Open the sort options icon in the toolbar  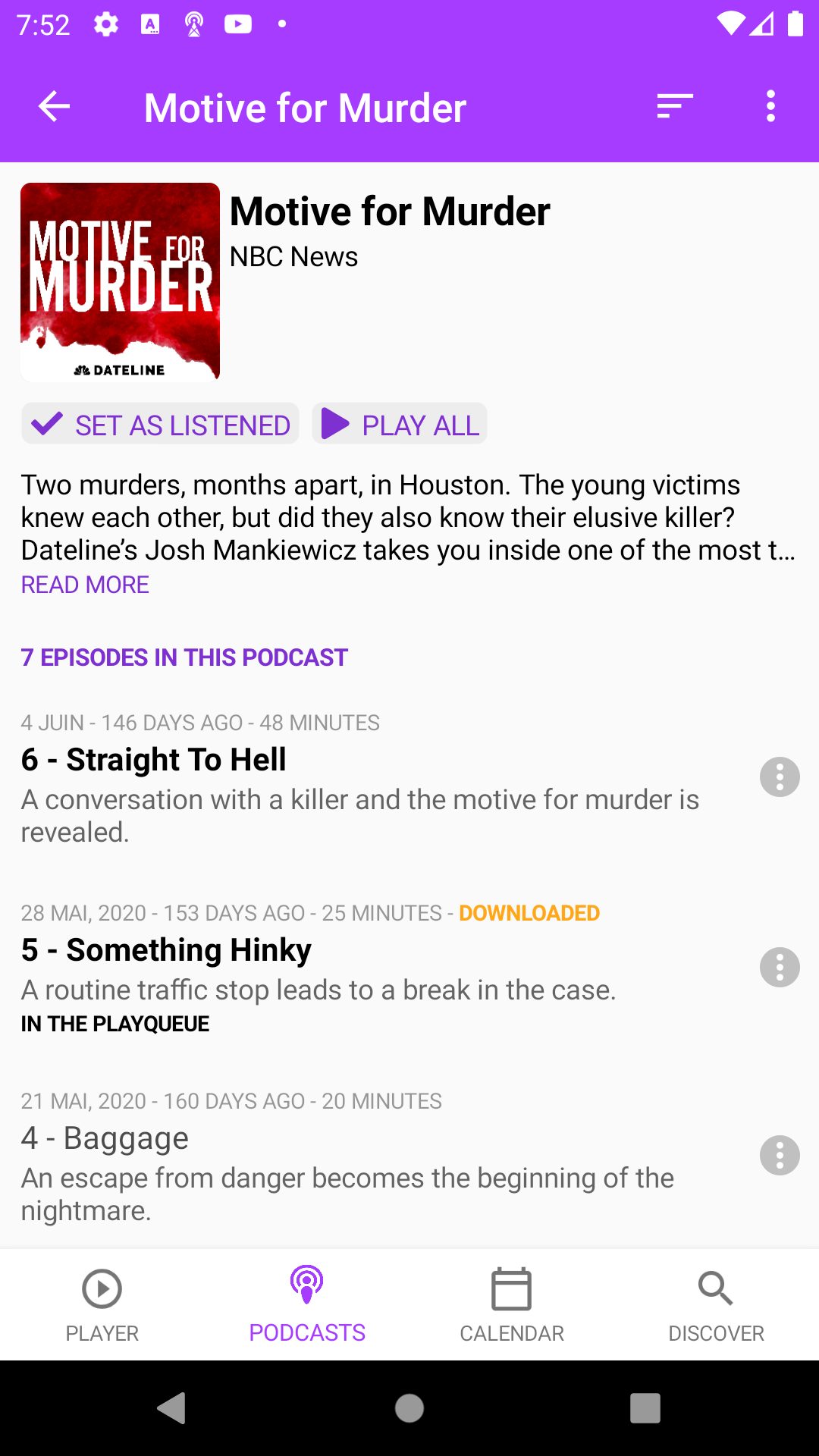pyautogui.click(x=673, y=106)
